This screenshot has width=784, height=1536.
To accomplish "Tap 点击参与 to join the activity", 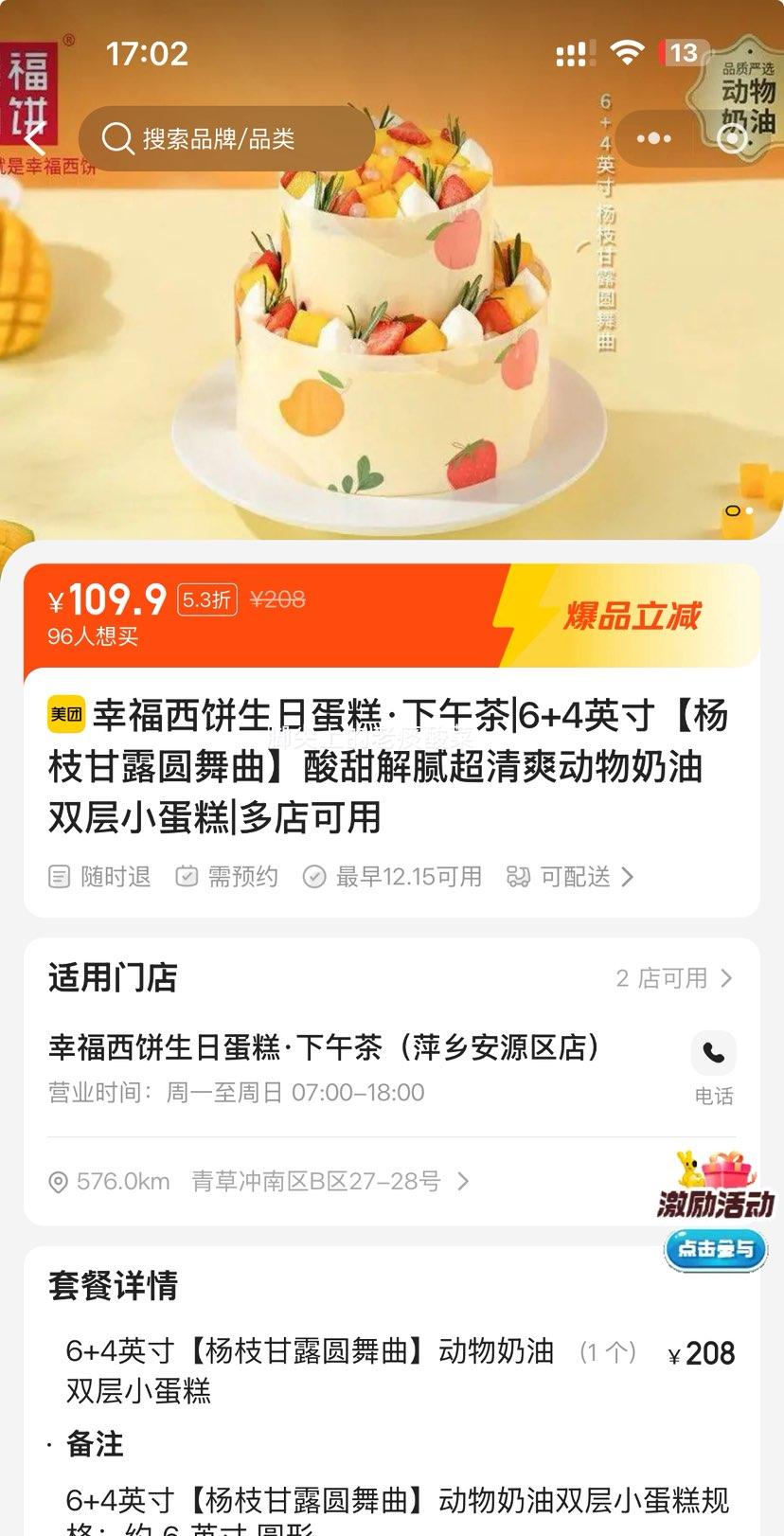I will pos(715,1250).
